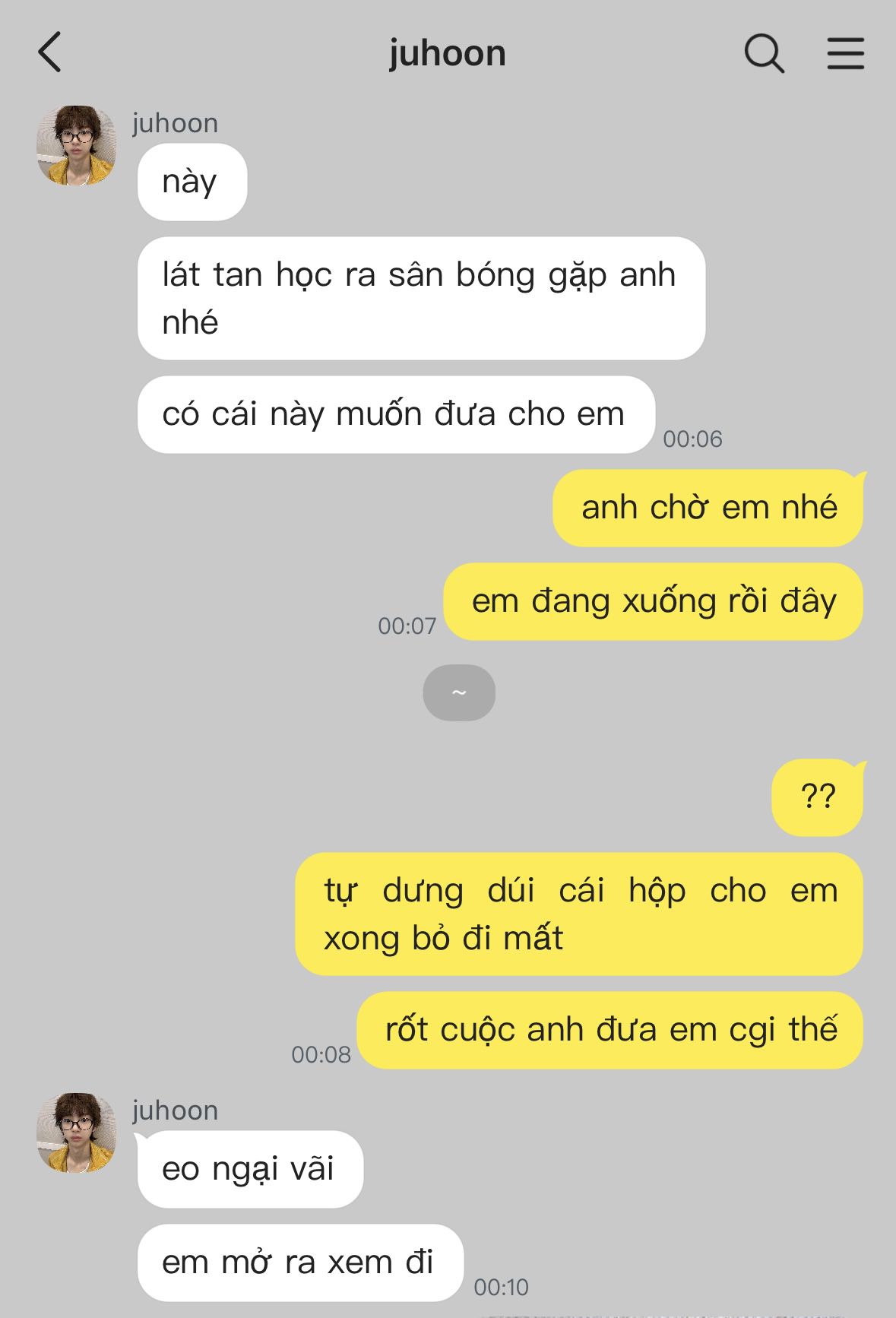This screenshot has height=1318, width=896.
Task: Go back from the juhoon chat
Action: pos(50,53)
